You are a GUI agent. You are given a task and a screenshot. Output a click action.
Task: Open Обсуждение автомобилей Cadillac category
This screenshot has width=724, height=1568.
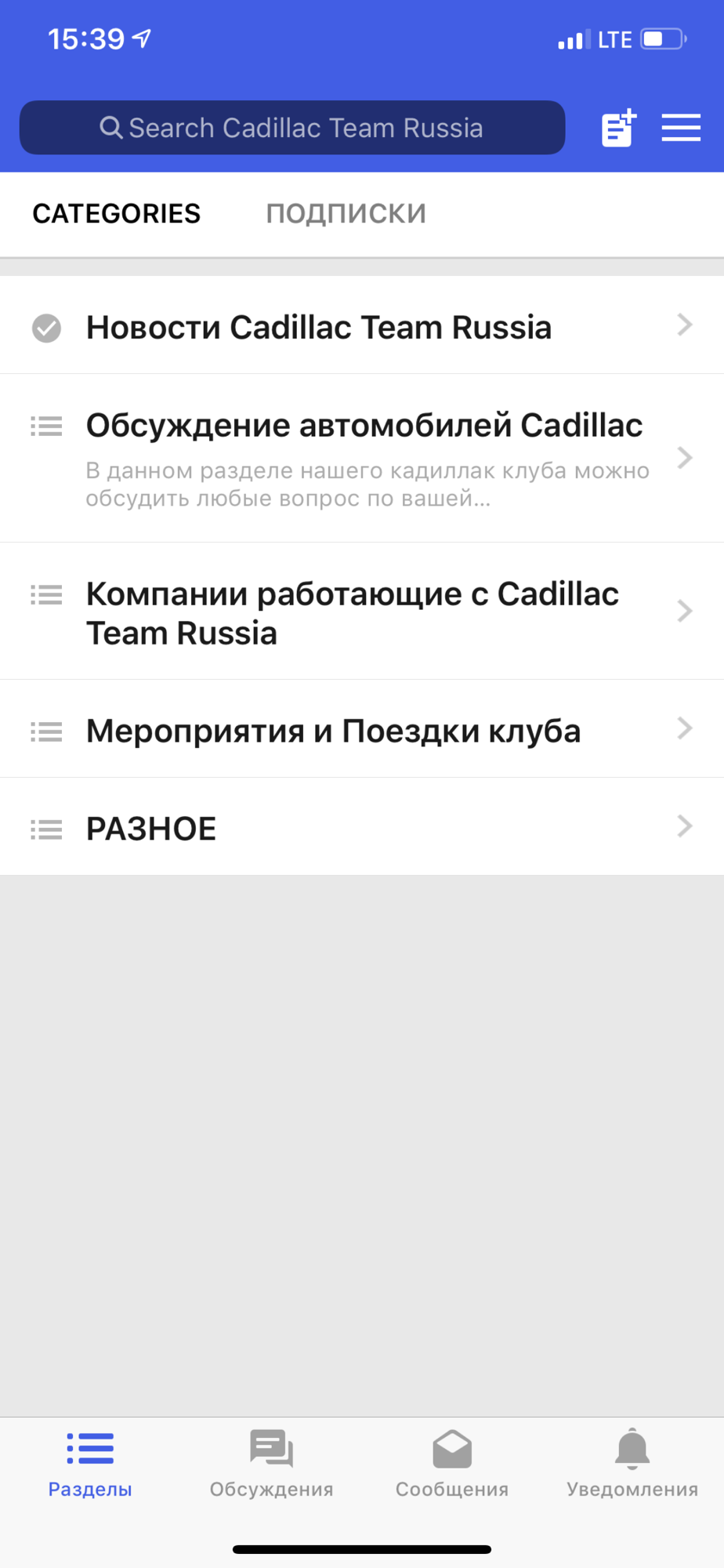pyautogui.click(x=362, y=459)
